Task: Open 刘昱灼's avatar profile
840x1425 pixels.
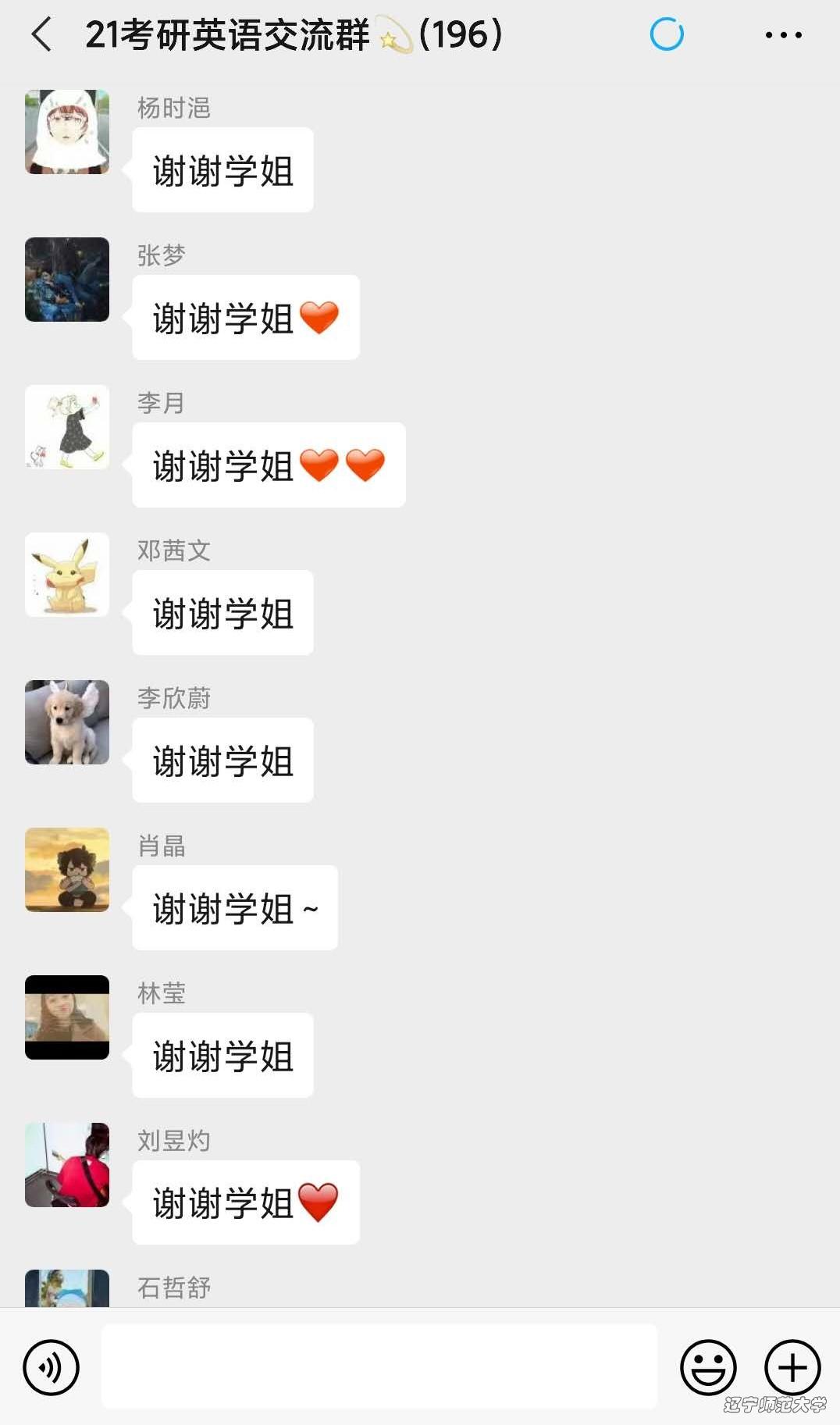Action: (x=67, y=1165)
